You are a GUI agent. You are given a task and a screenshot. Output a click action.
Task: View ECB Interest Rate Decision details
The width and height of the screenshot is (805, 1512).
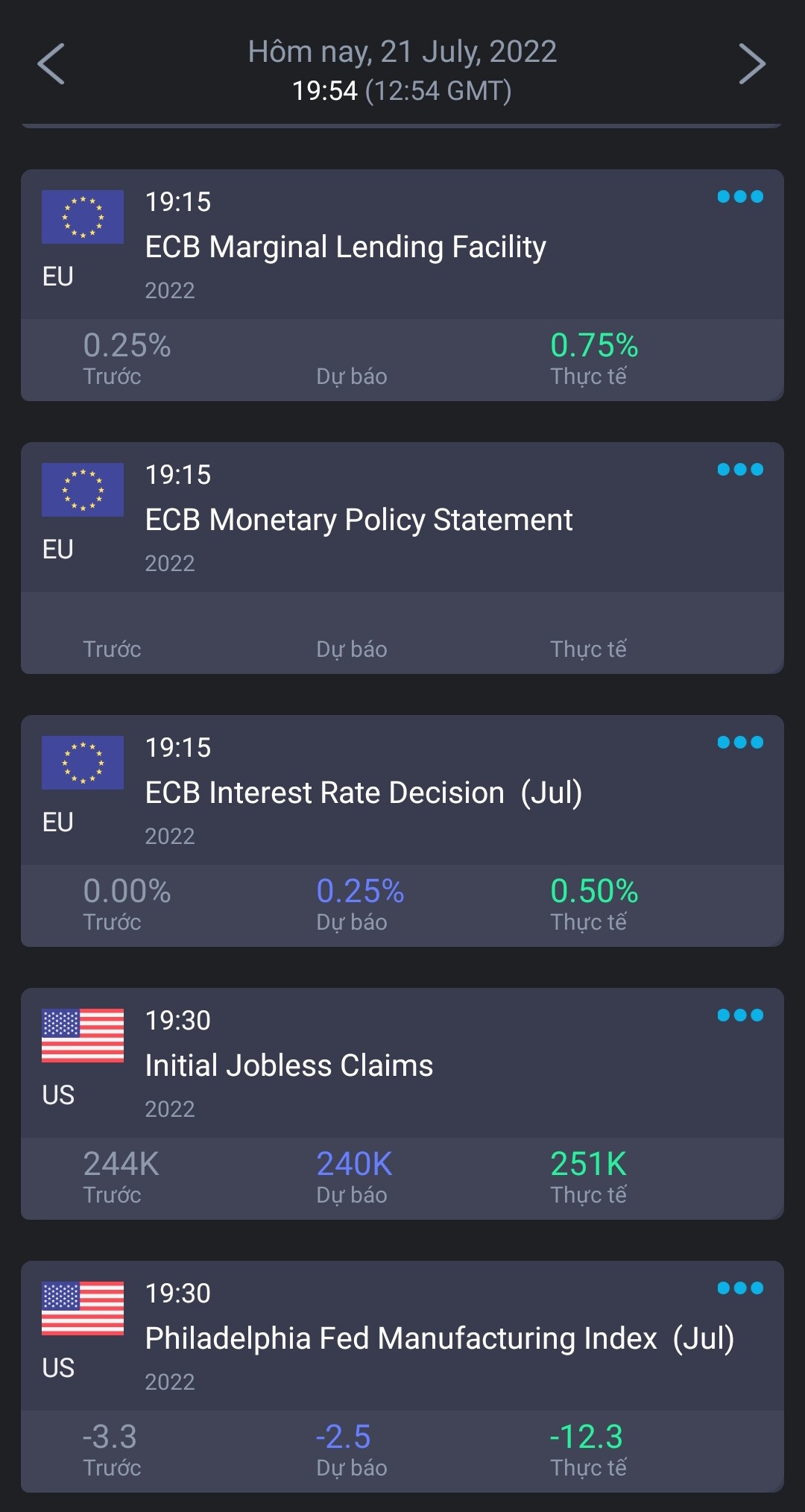[363, 793]
